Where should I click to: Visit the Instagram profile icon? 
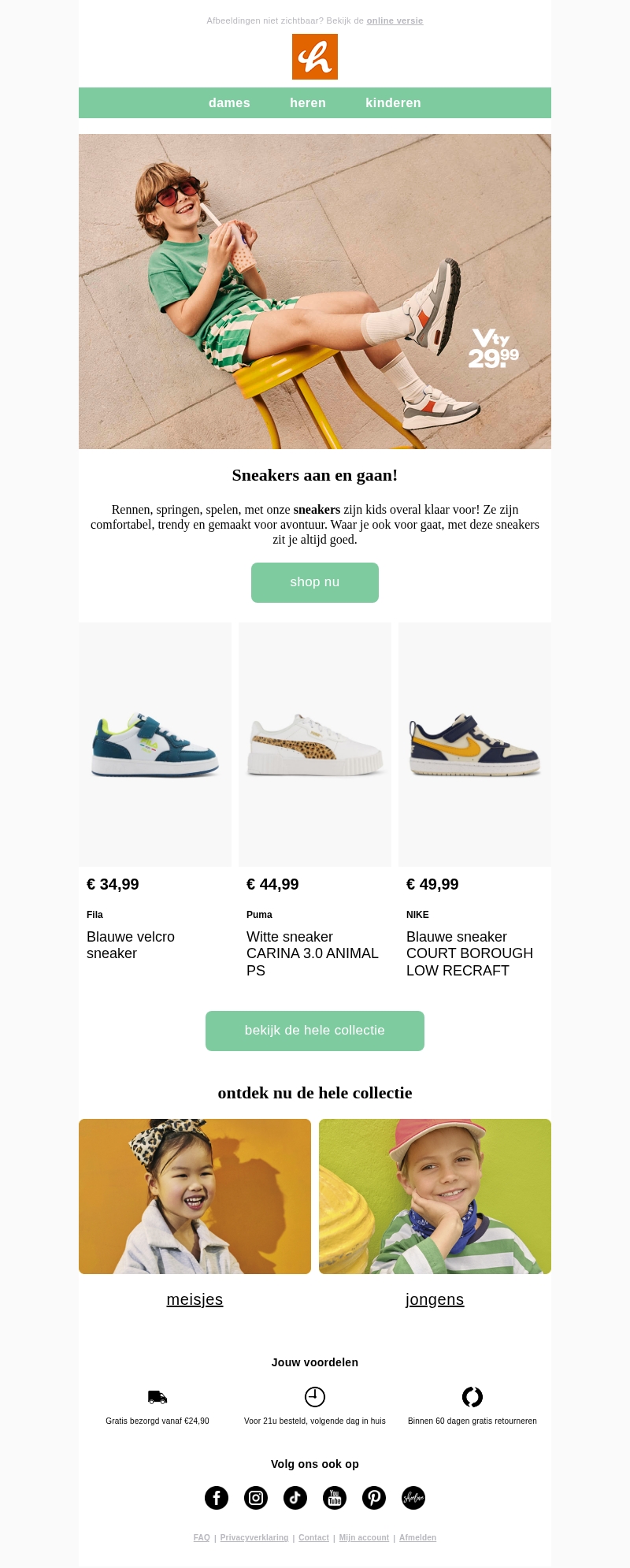[x=256, y=1498]
